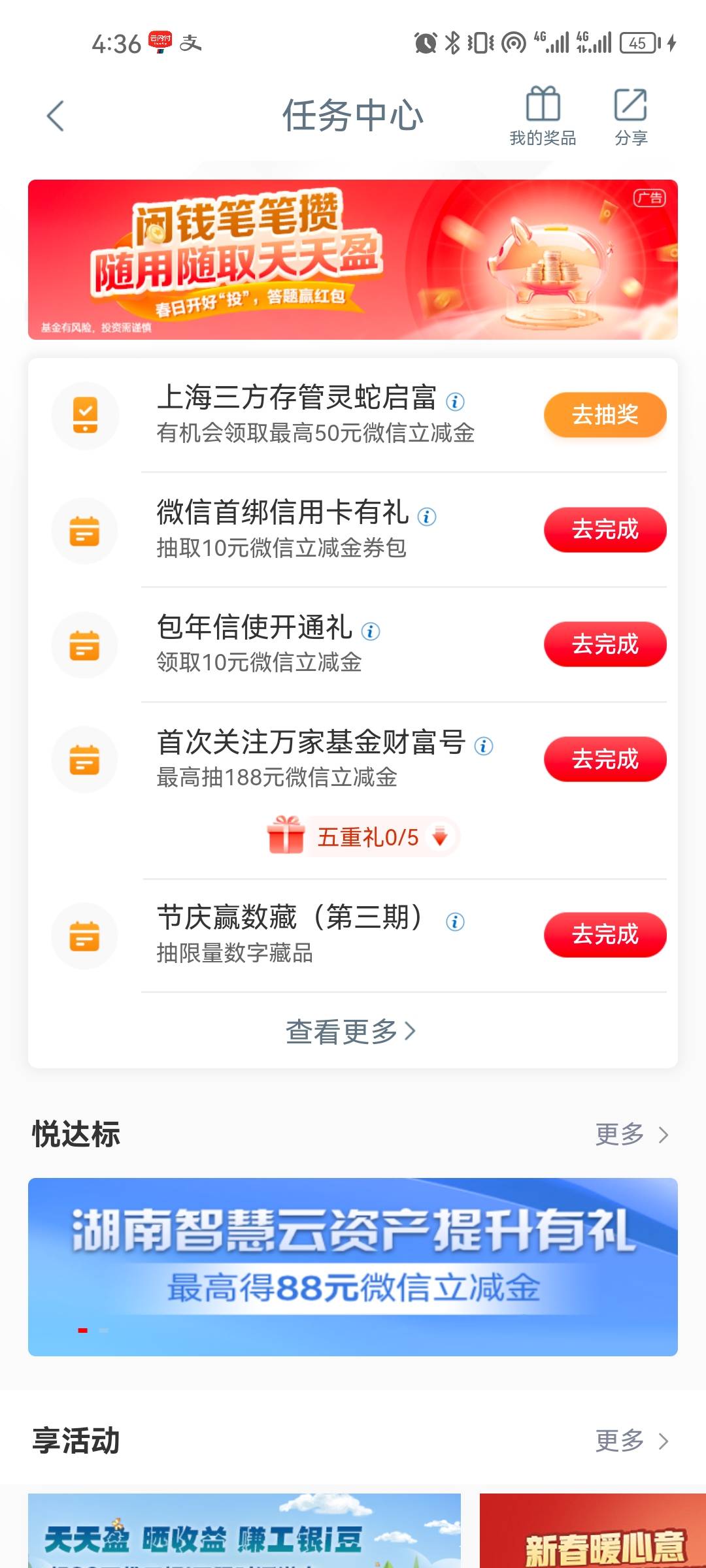Tap 去完成 for 首次关注万家基金财富号
This screenshot has height=1568, width=706.
click(605, 759)
